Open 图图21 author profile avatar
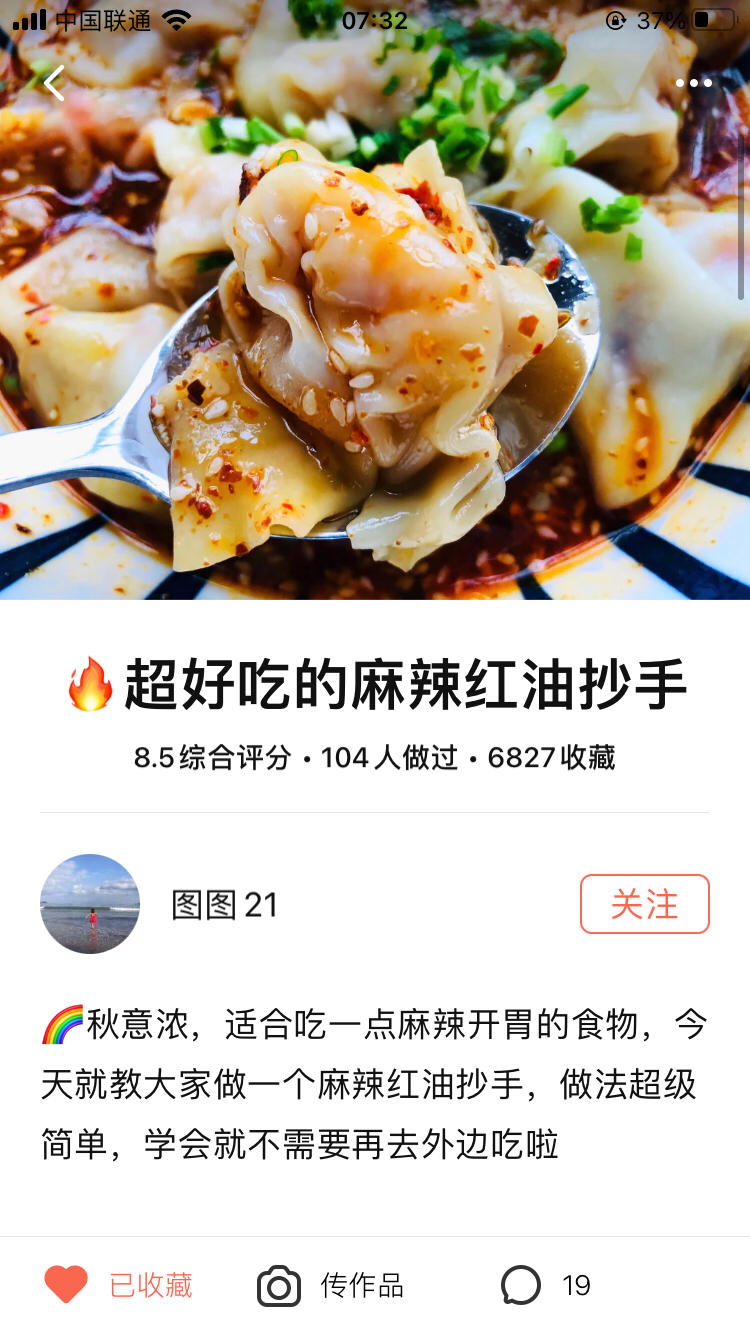Viewport: 750px width, 1334px height. (x=90, y=904)
